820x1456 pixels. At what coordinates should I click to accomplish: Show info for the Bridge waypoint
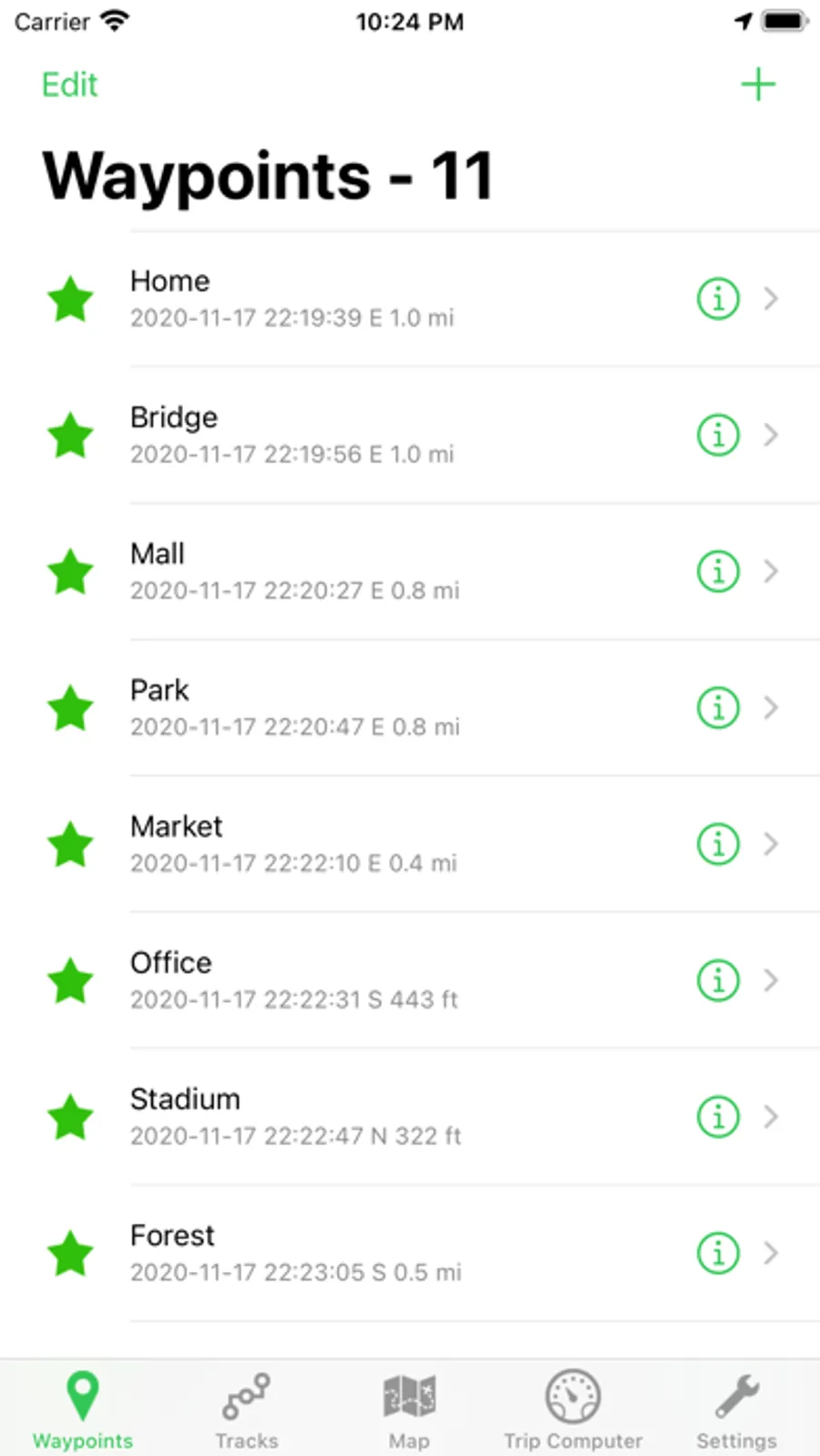point(718,436)
